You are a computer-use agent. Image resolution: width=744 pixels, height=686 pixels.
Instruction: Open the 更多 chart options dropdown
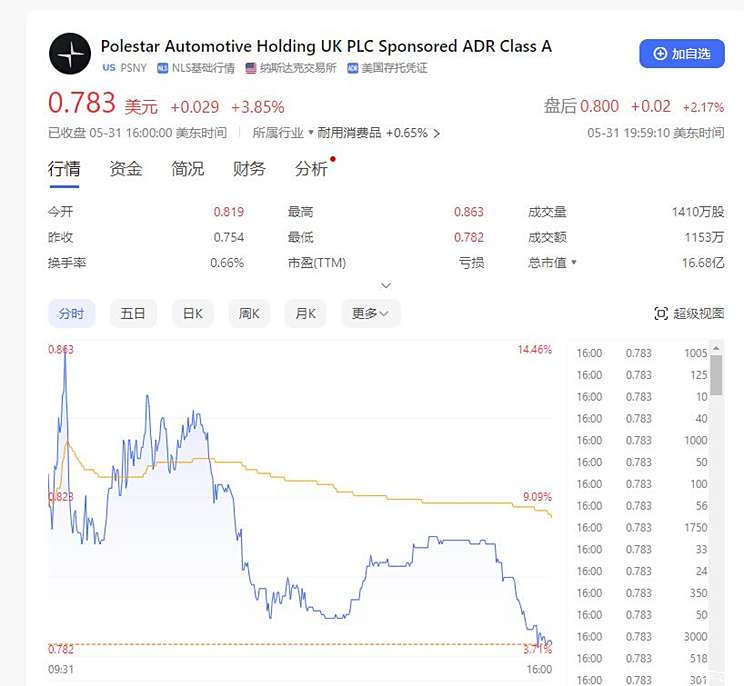370,313
